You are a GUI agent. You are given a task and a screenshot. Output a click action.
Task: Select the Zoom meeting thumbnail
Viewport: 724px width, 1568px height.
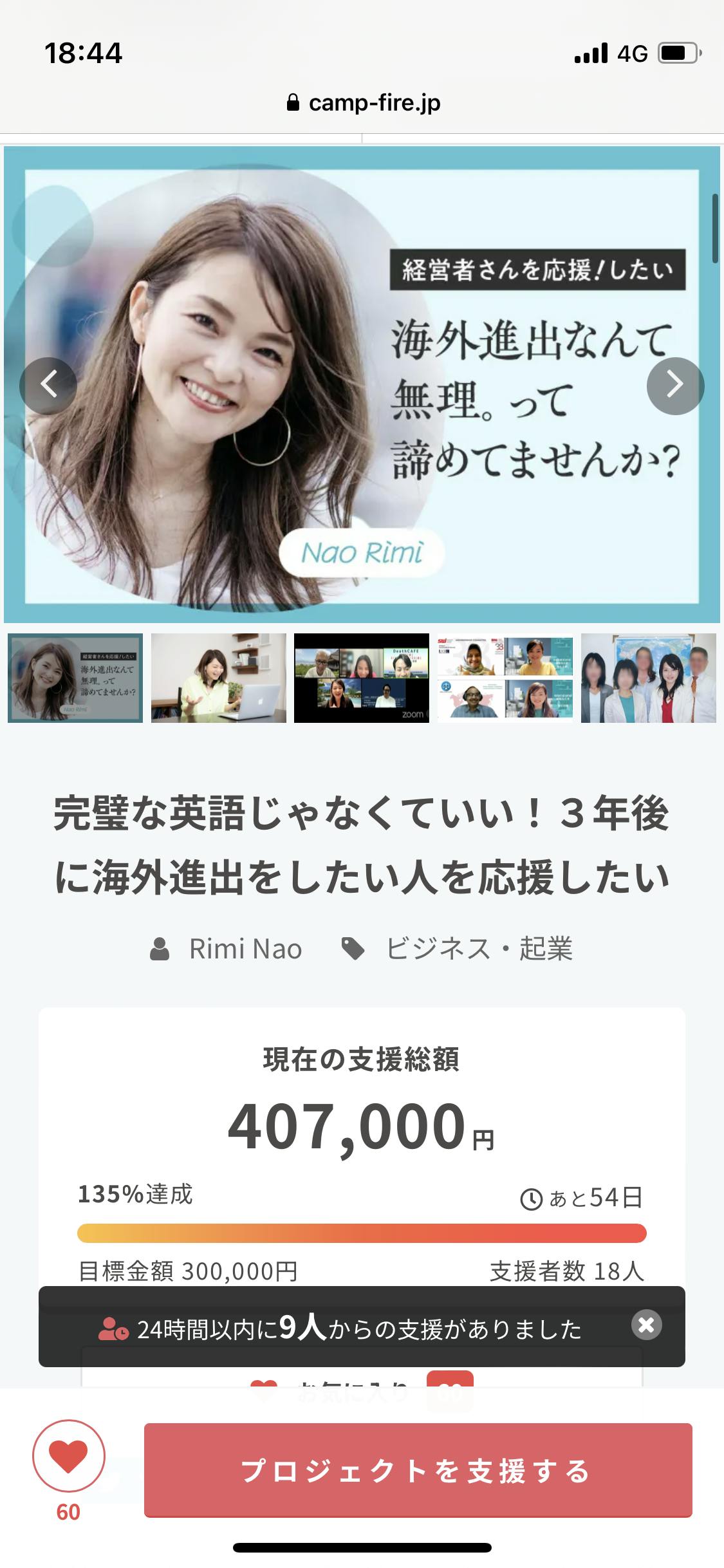(x=362, y=678)
